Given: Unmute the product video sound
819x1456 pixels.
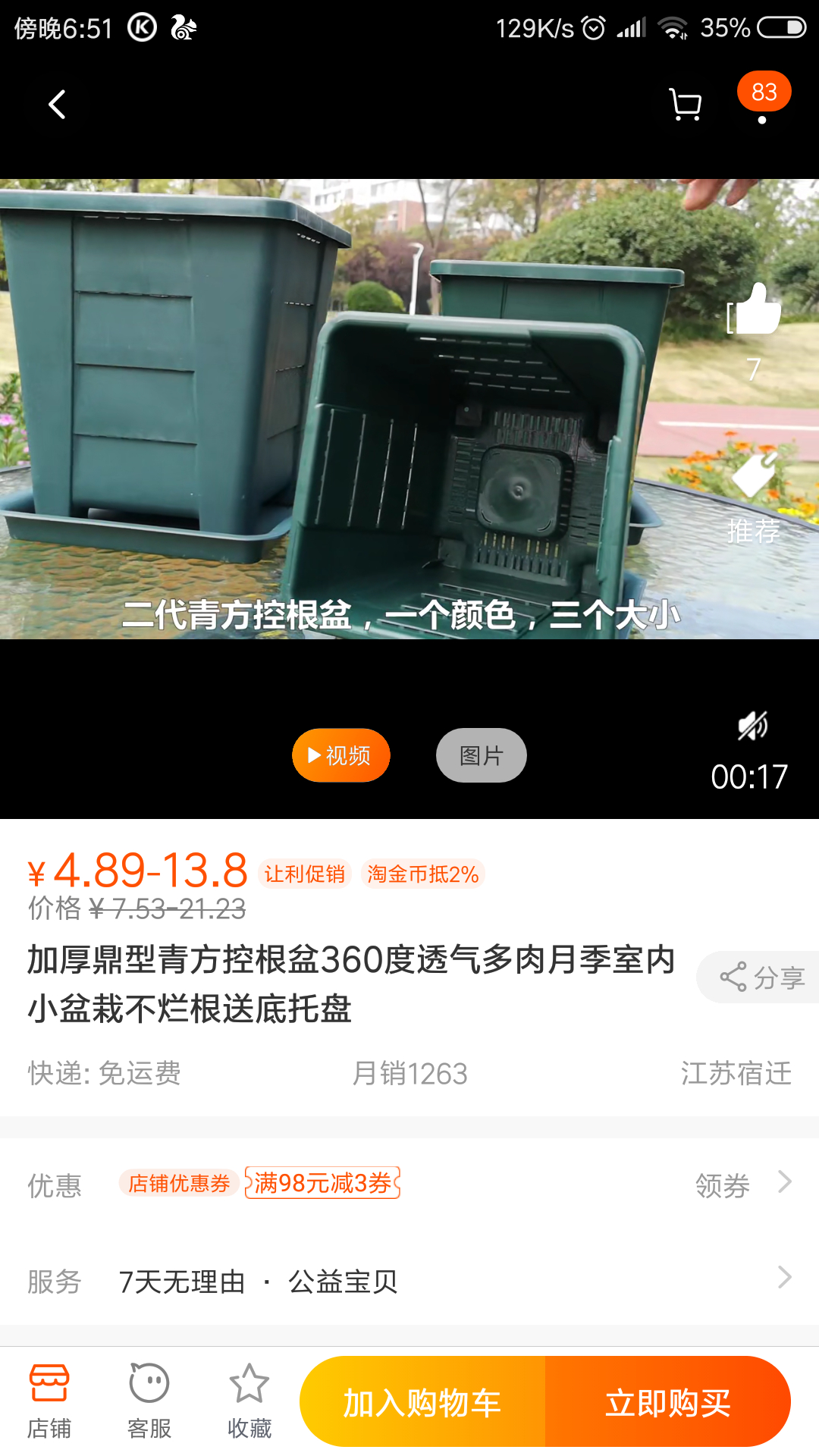Looking at the screenshot, I should click(752, 726).
